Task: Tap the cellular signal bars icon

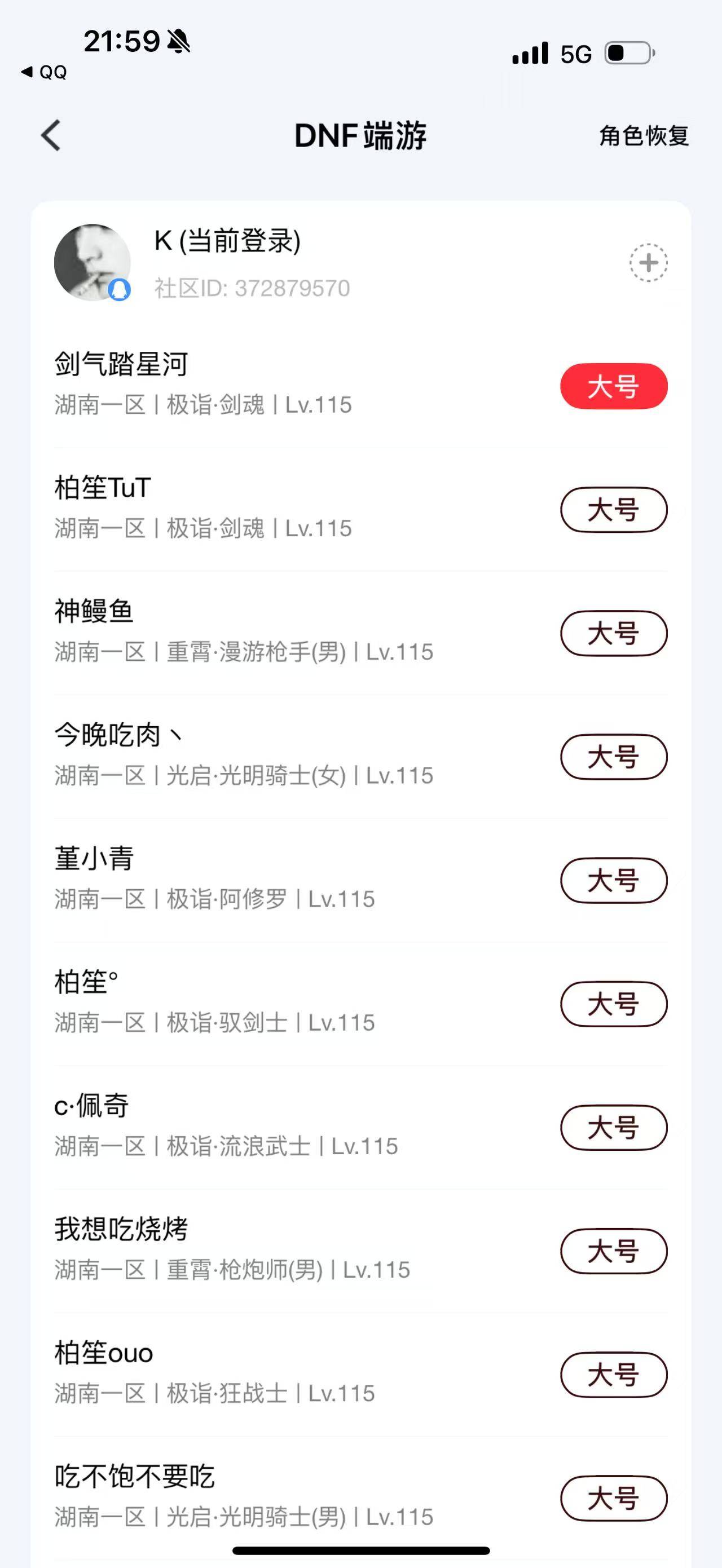Action: tap(529, 54)
